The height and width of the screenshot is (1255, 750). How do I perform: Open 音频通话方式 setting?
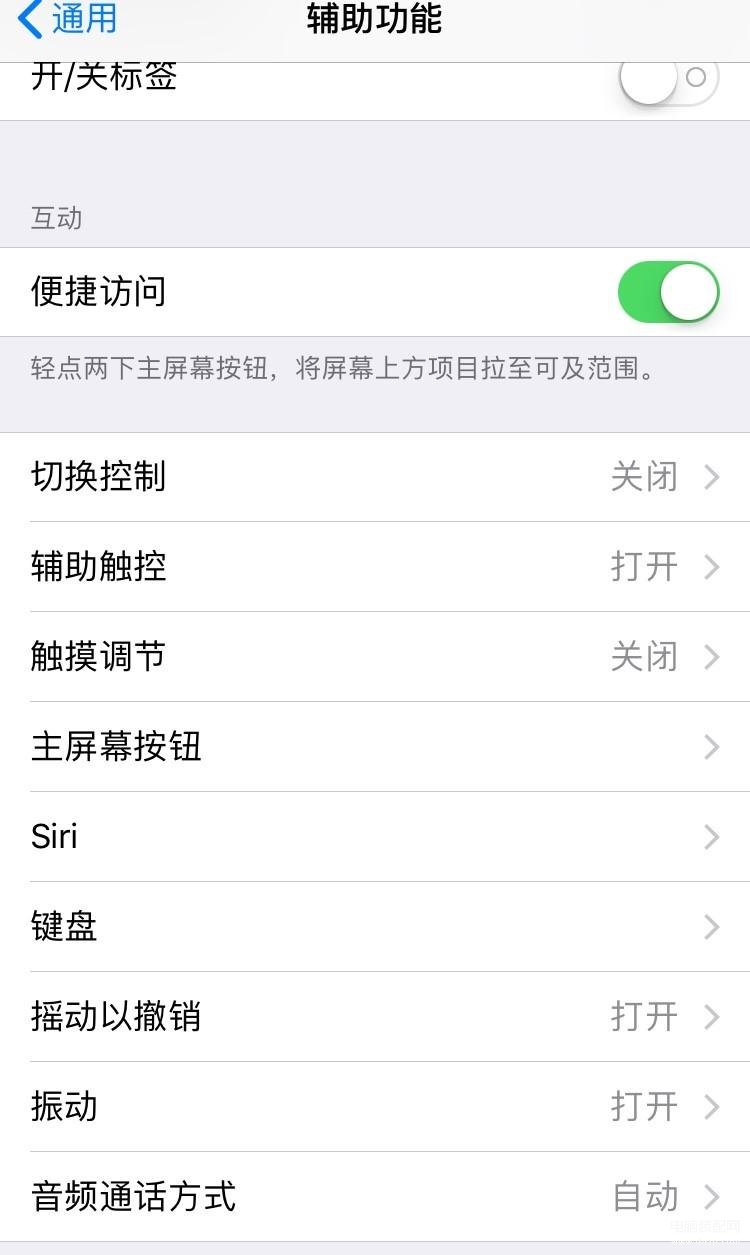tap(375, 1197)
